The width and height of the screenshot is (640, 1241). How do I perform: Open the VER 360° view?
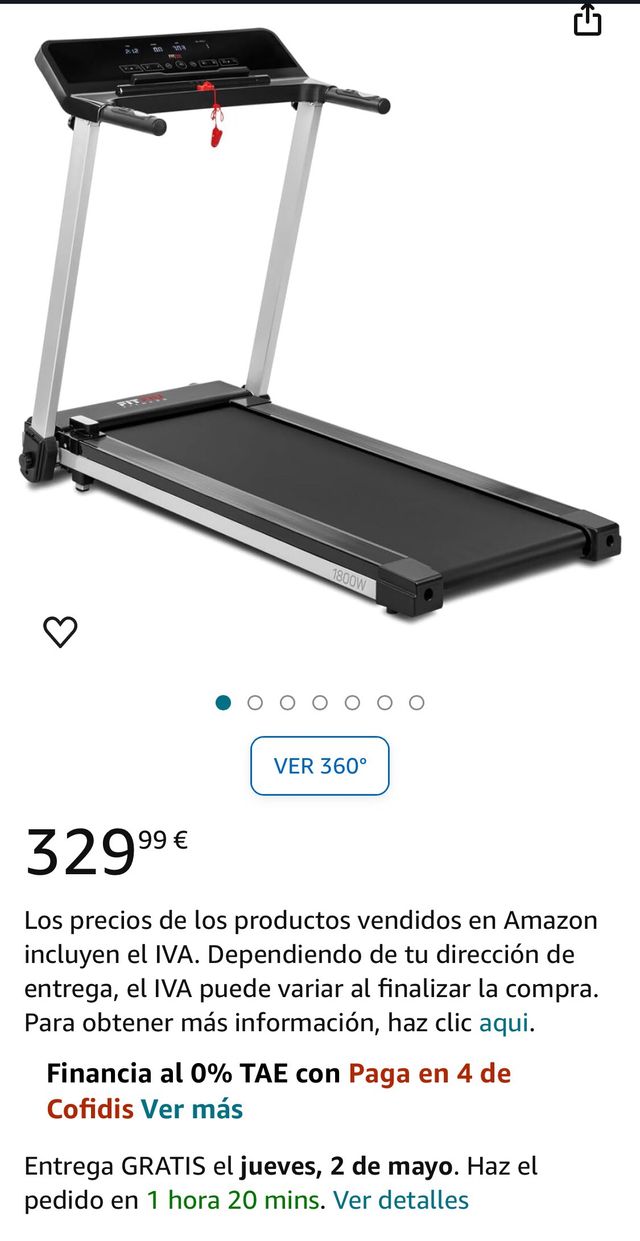pyautogui.click(x=320, y=766)
